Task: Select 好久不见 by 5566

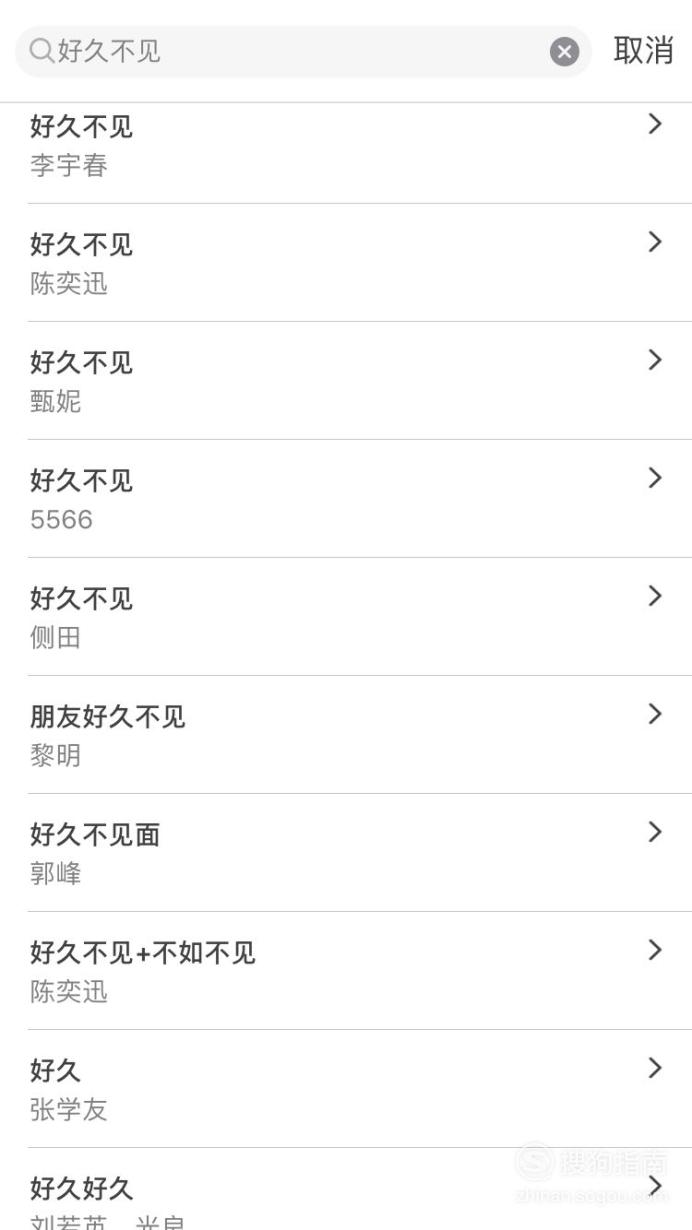Action: 346,498
